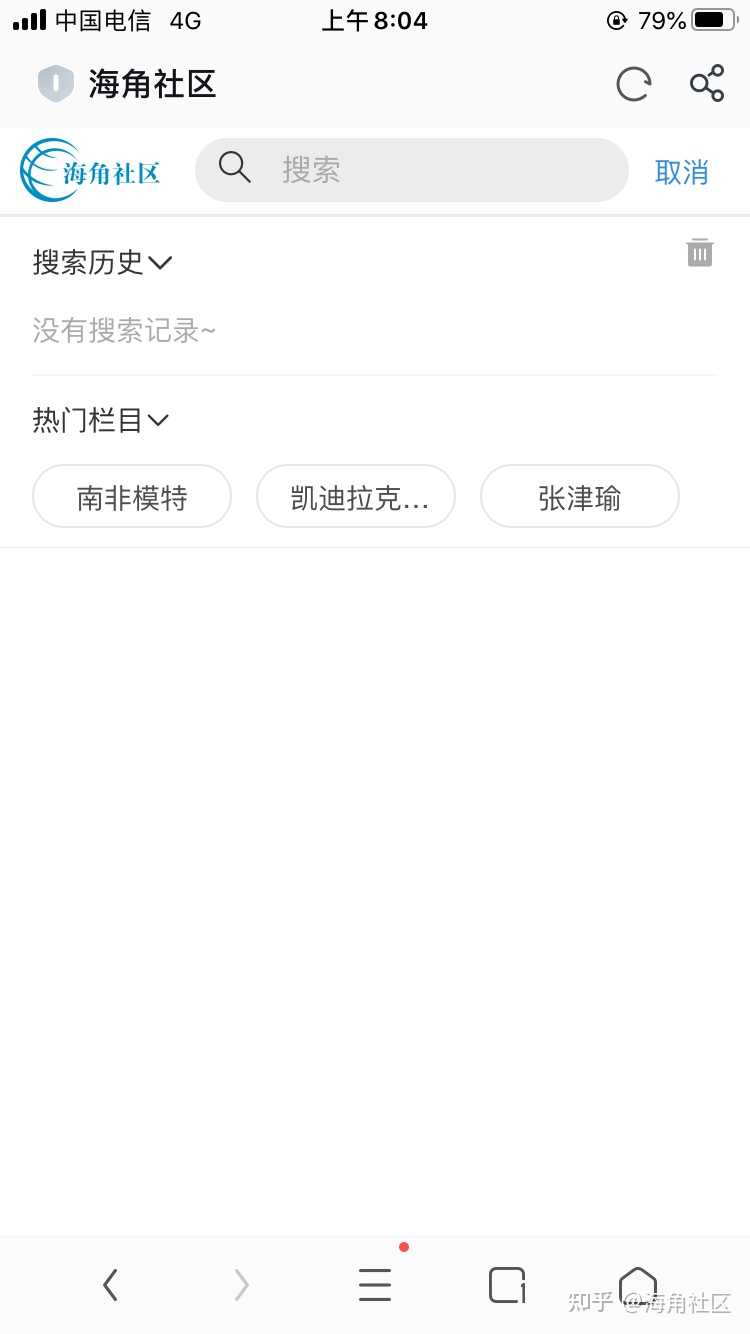Reload the page with refresh icon
This screenshot has height=1334, width=750.
click(633, 84)
